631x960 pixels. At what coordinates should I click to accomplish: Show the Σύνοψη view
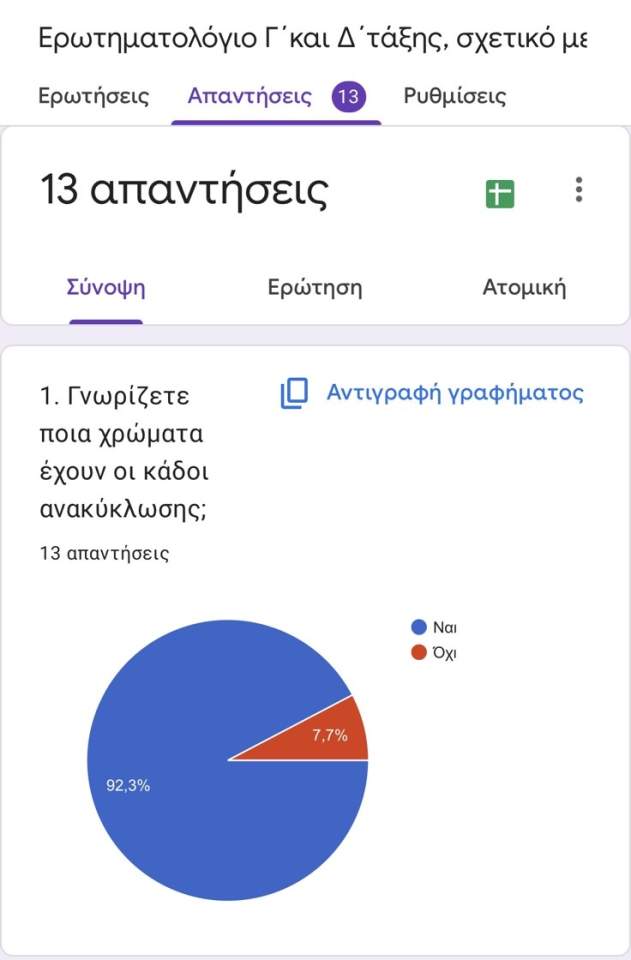coord(106,289)
